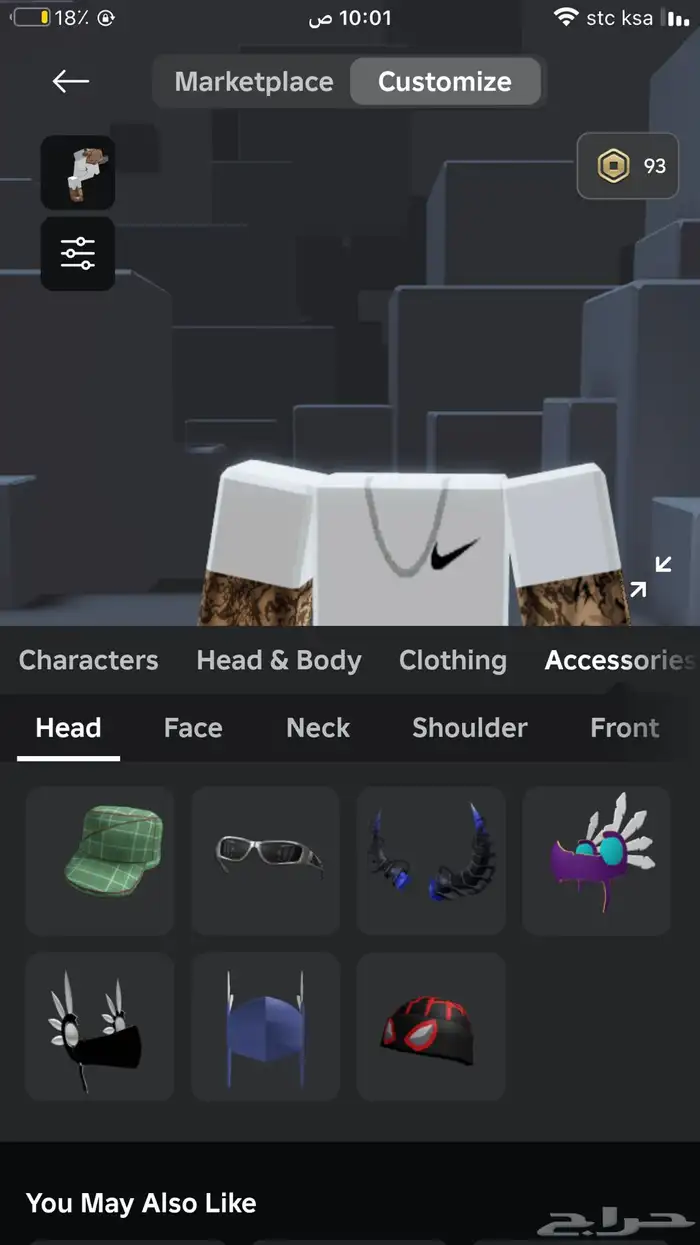
Task: Equip the silver sunglasses
Action: pyautogui.click(x=266, y=860)
